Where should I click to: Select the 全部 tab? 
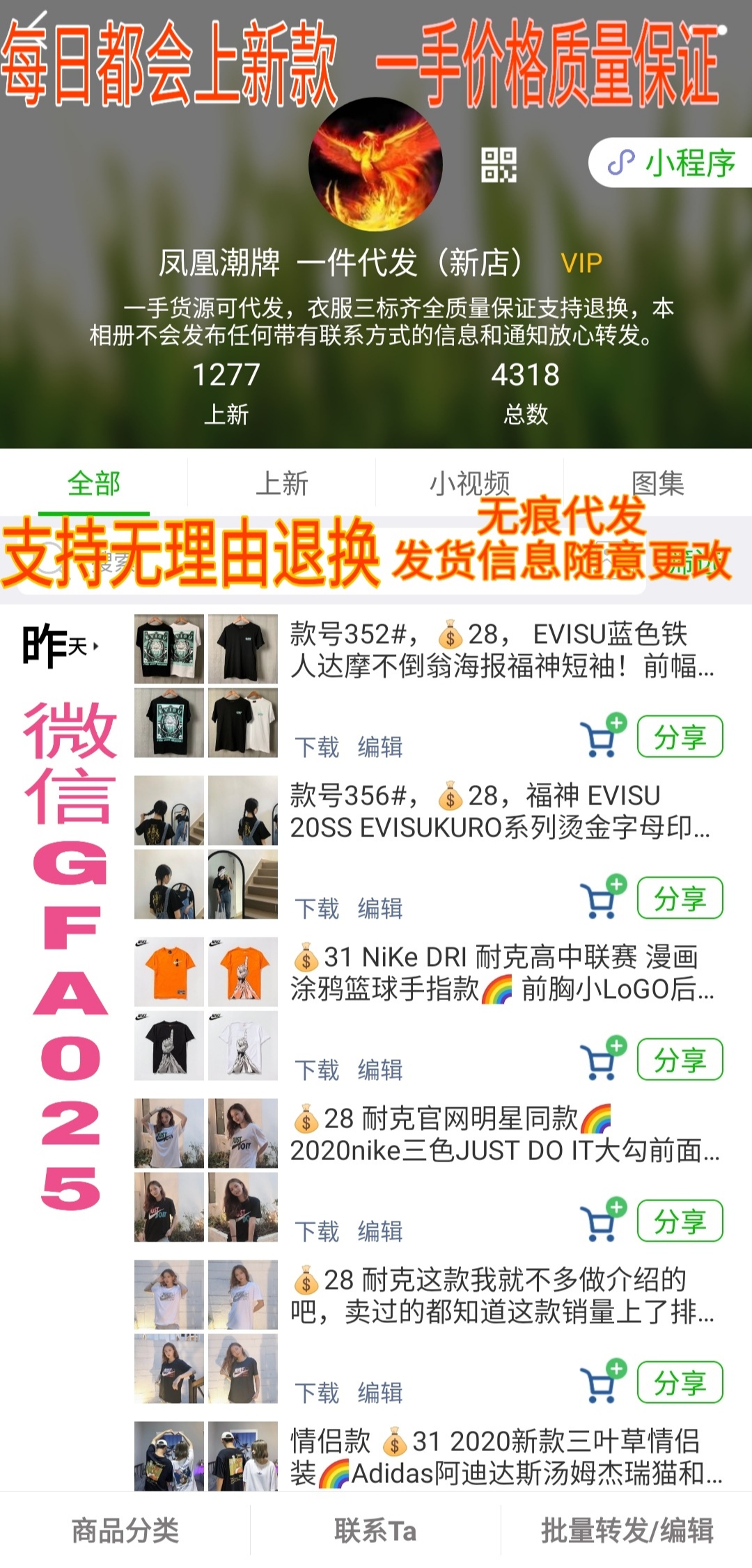pyautogui.click(x=94, y=484)
